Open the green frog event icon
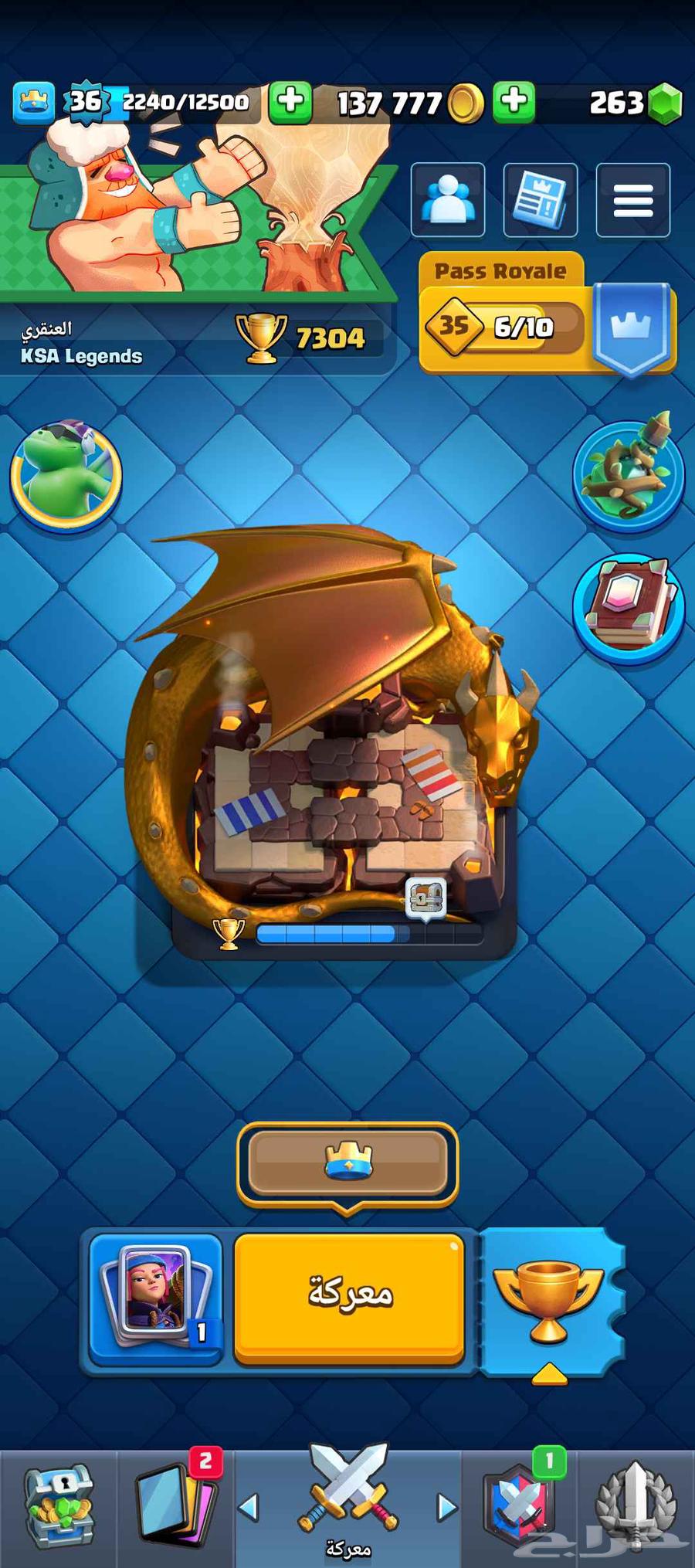This screenshot has height=1568, width=695. (x=66, y=474)
